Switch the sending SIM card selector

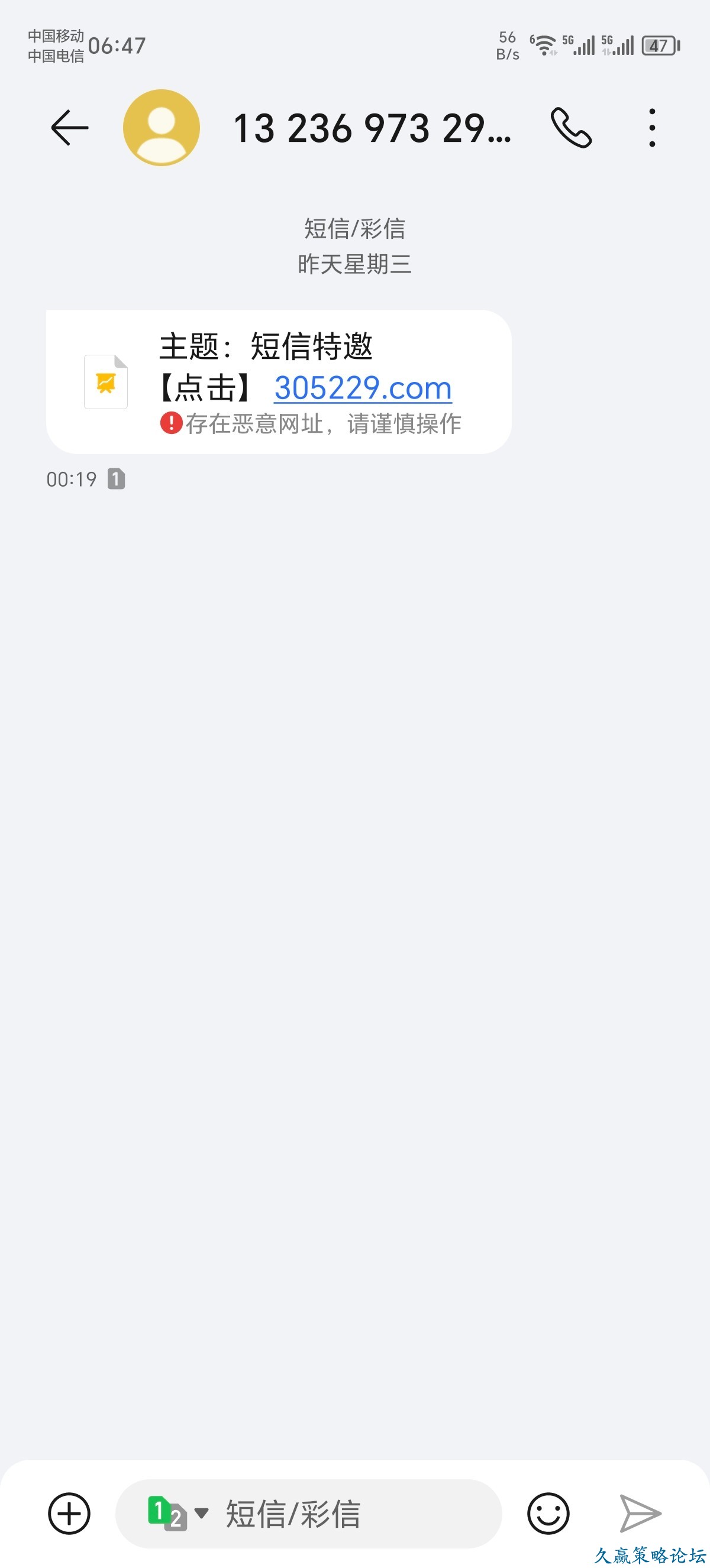click(177, 1513)
